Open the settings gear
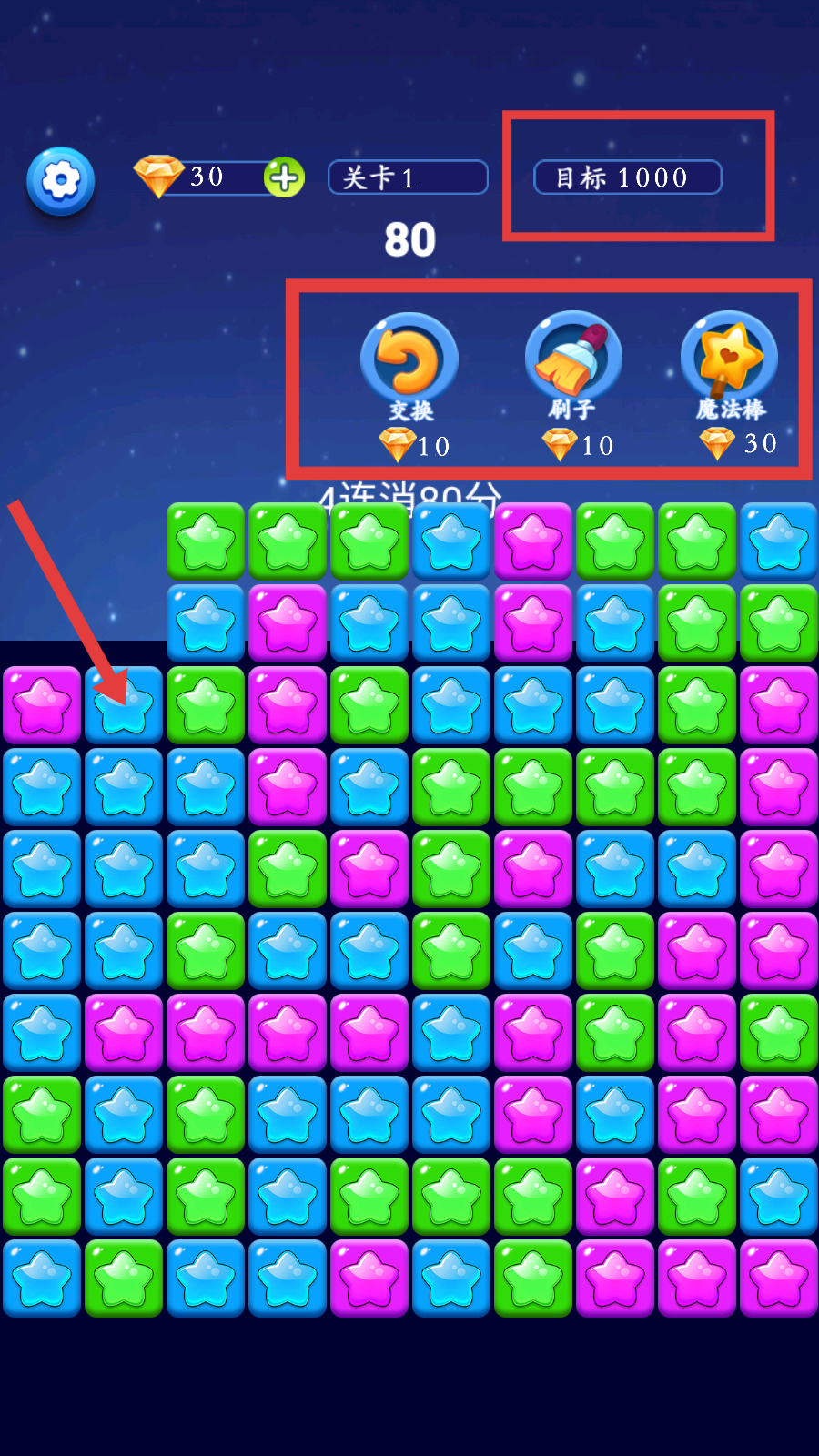This screenshot has width=819, height=1456. [x=61, y=180]
